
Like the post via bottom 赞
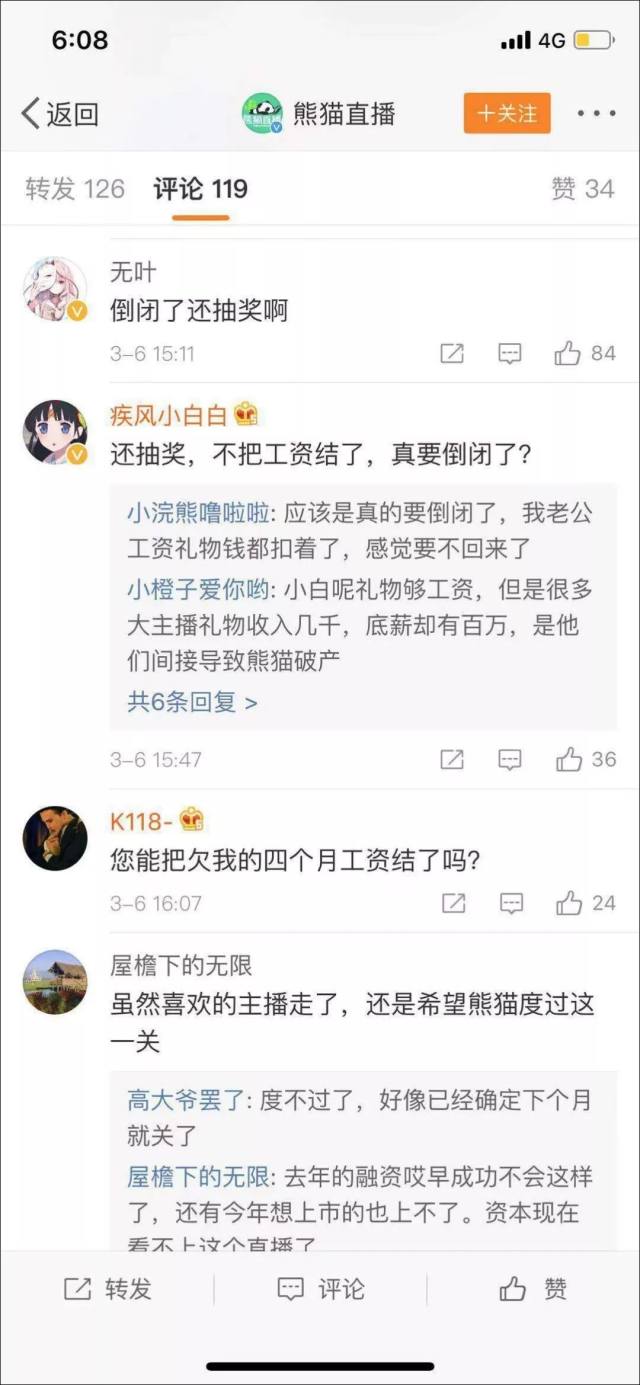pyautogui.click(x=533, y=1289)
